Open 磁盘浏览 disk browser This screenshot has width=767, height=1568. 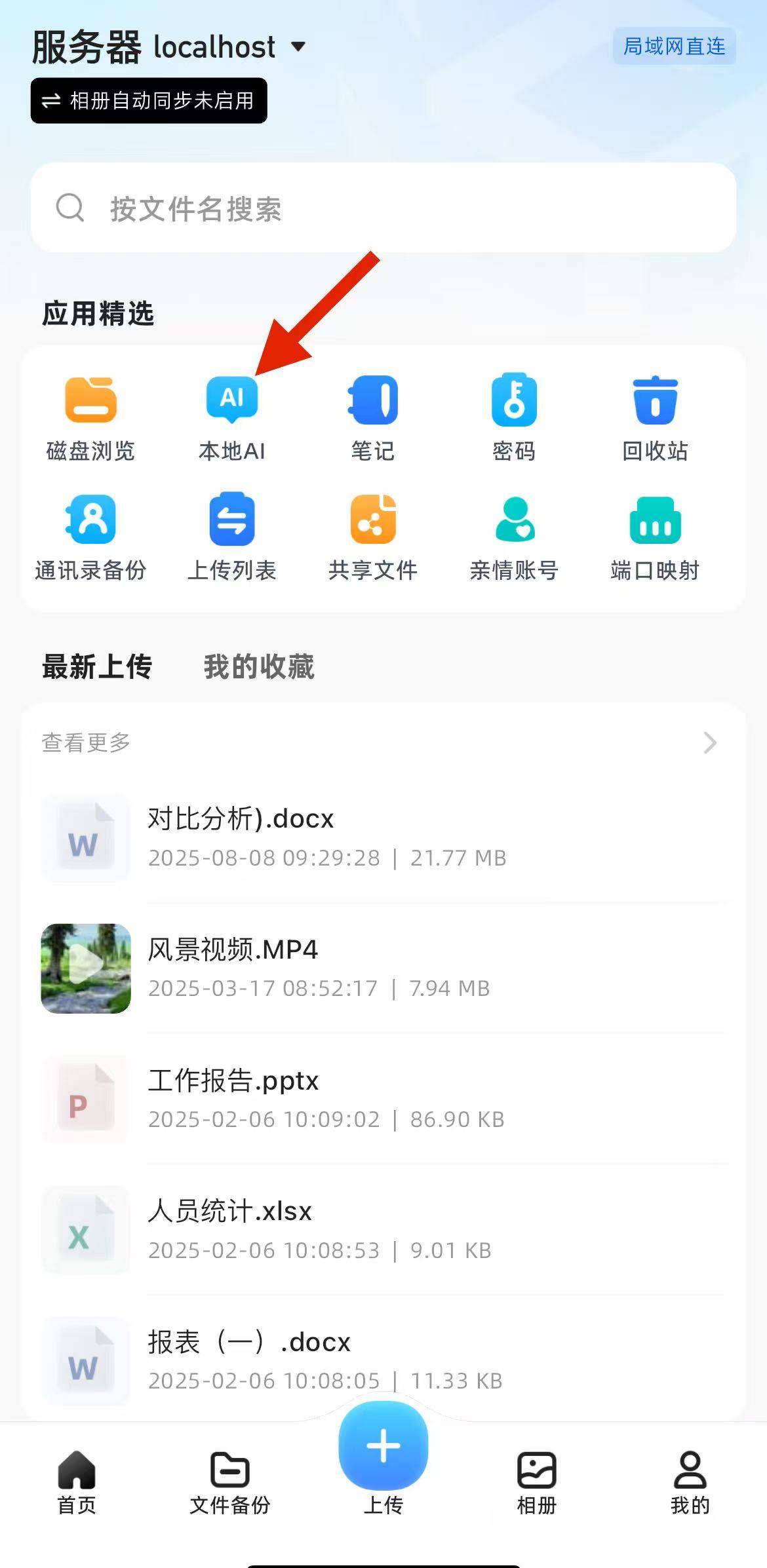point(90,417)
